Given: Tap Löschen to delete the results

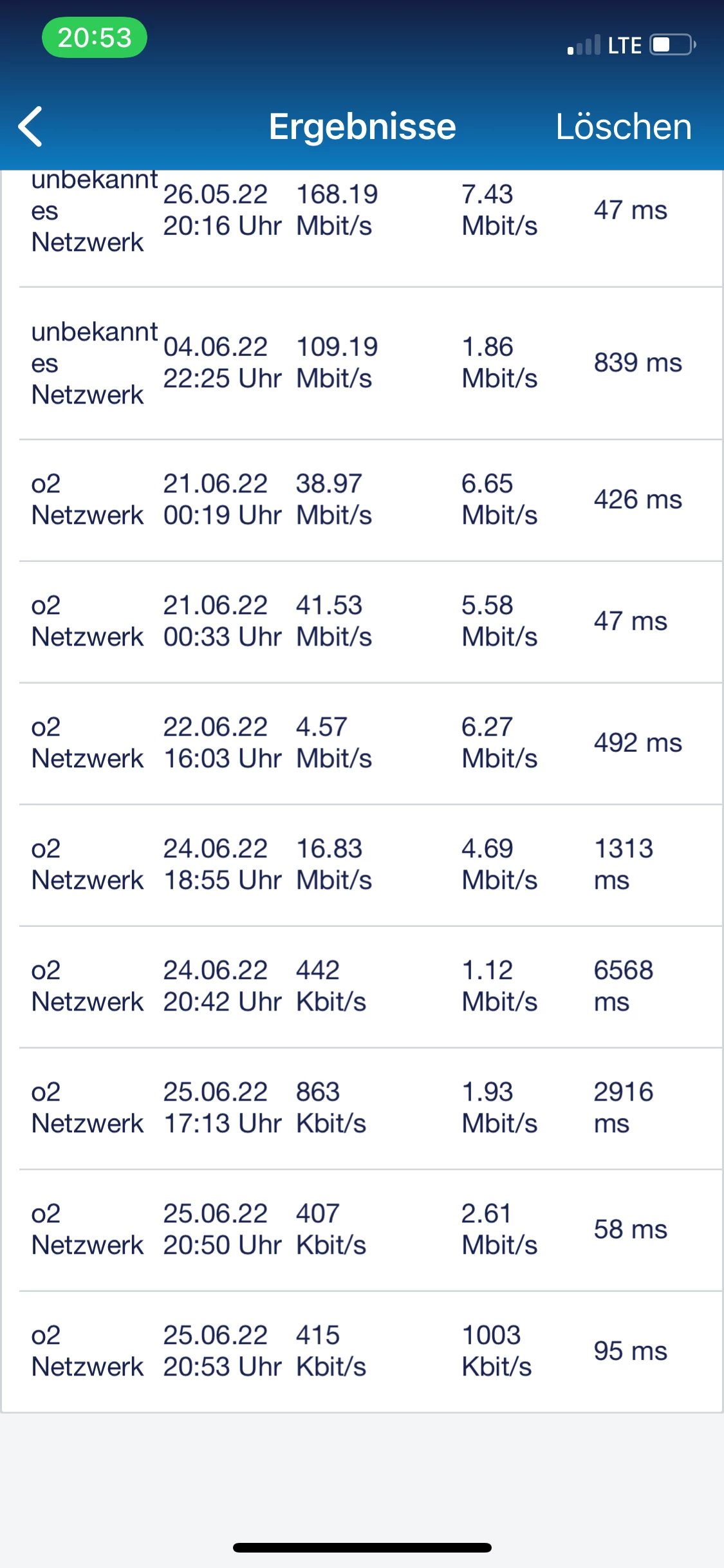Looking at the screenshot, I should [623, 126].
